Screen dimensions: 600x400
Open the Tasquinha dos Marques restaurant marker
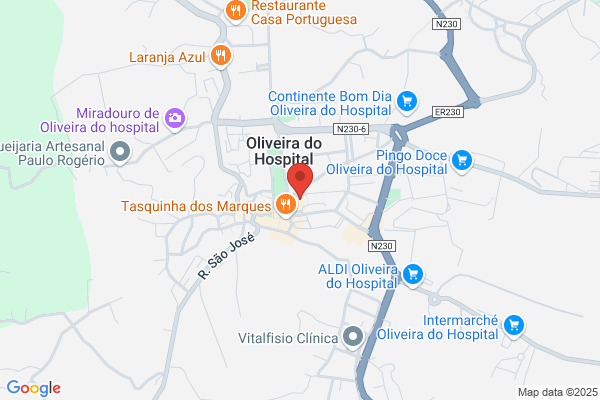[286, 205]
